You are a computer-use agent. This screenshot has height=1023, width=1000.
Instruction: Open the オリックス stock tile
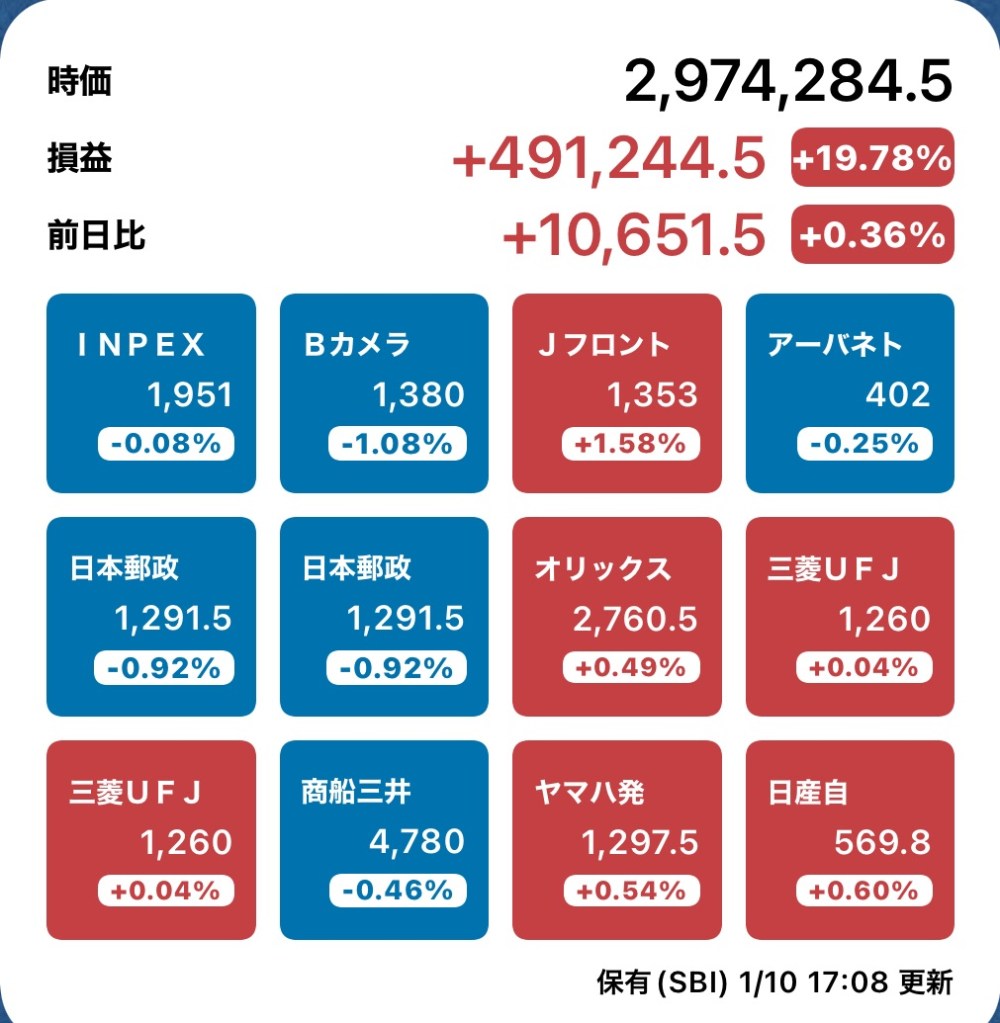(x=617, y=616)
